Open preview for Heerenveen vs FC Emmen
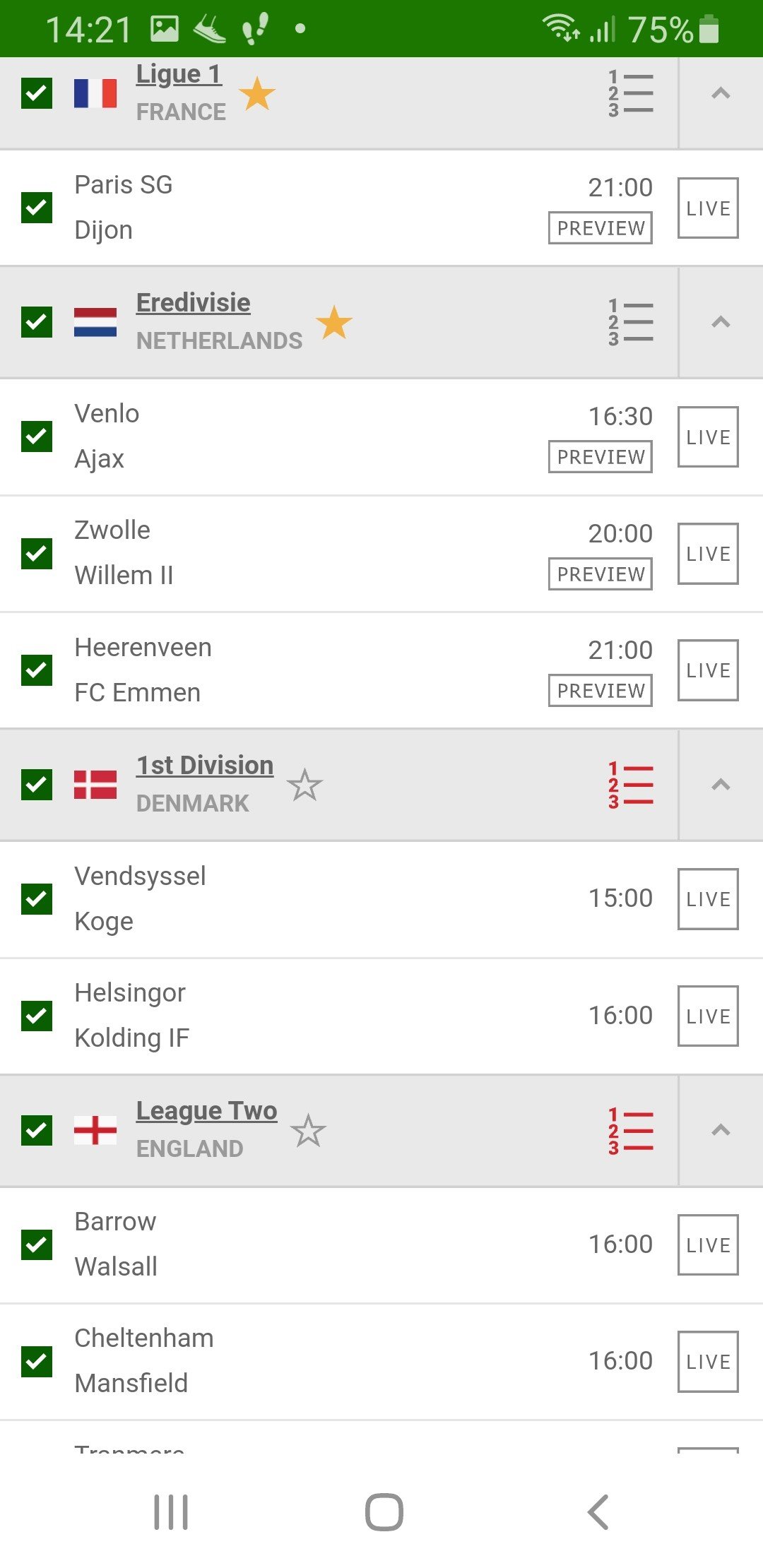763x1568 pixels. [x=601, y=691]
